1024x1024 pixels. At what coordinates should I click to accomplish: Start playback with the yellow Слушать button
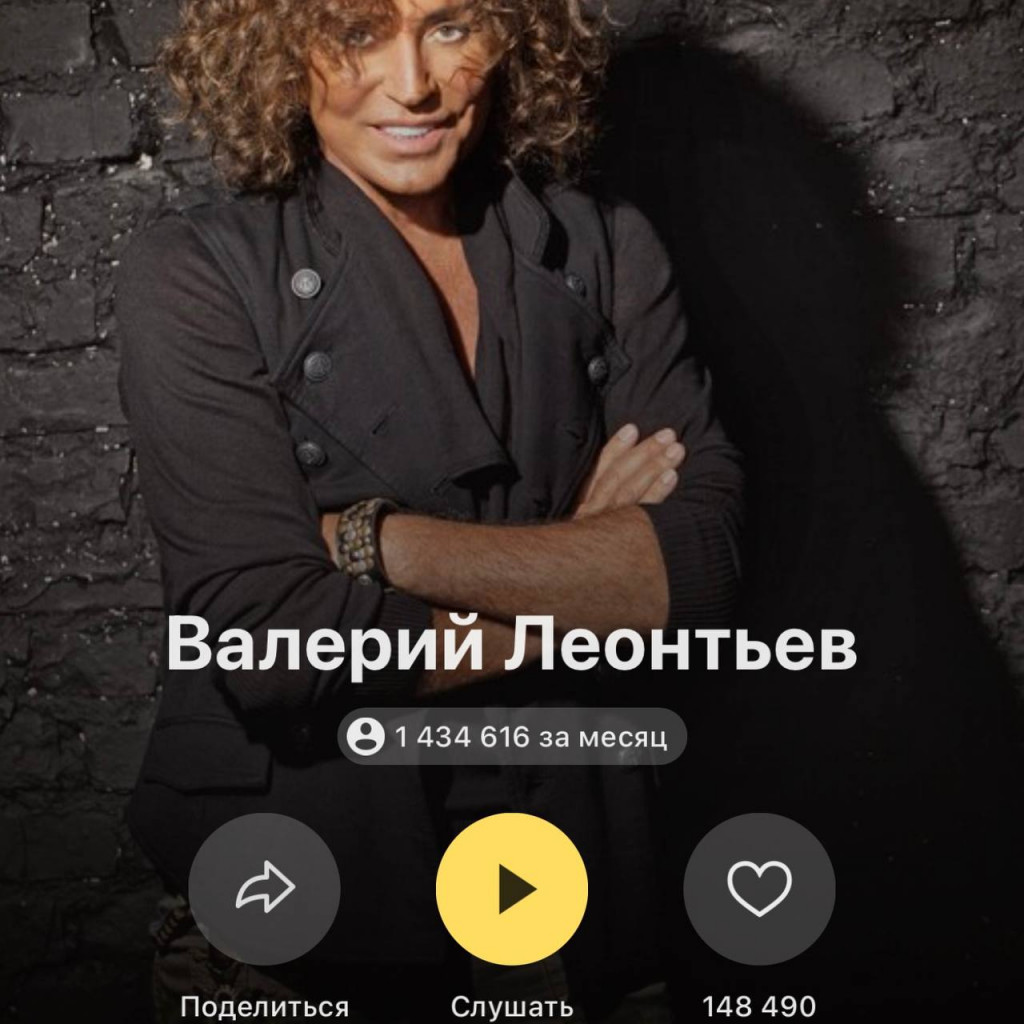[512, 888]
